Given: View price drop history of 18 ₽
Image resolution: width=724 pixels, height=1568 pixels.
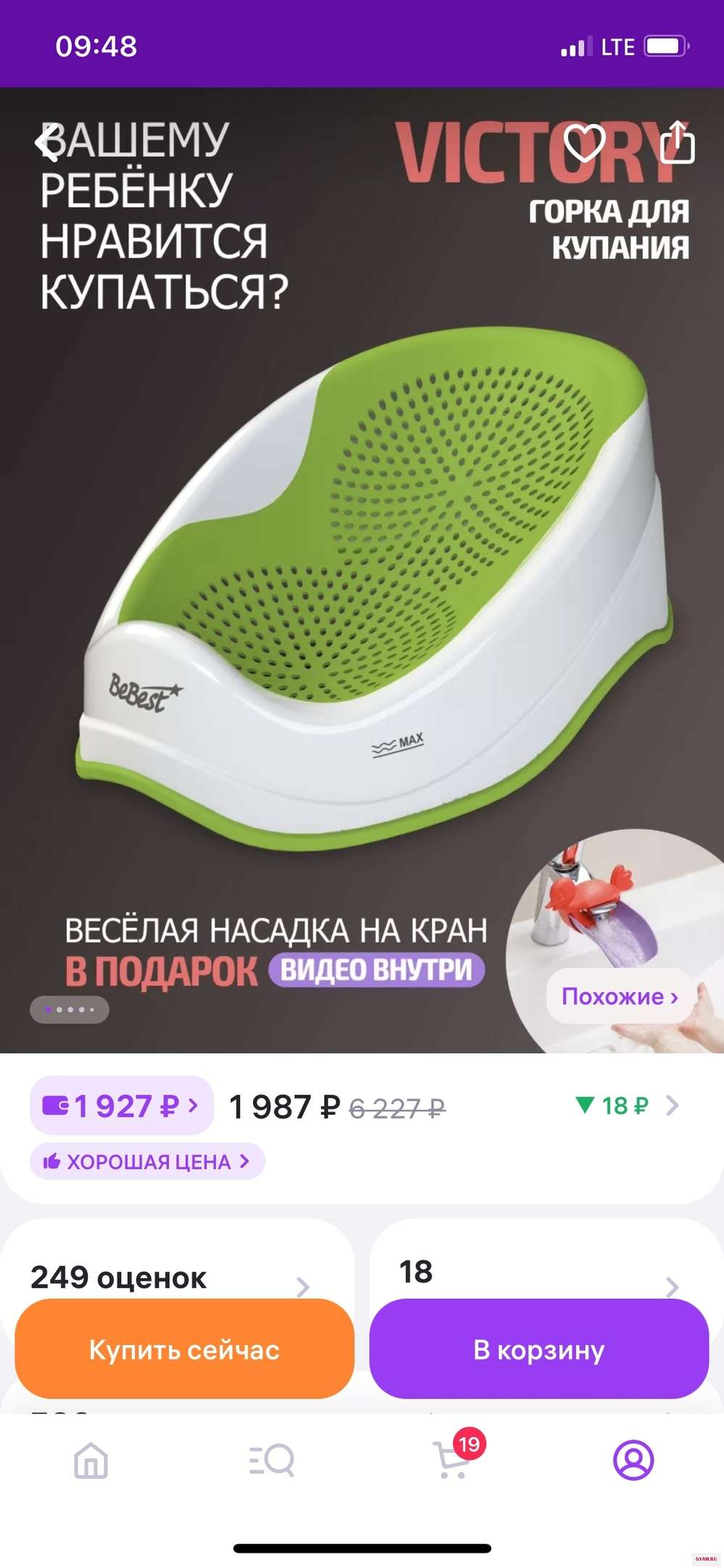Looking at the screenshot, I should pos(627,1106).
